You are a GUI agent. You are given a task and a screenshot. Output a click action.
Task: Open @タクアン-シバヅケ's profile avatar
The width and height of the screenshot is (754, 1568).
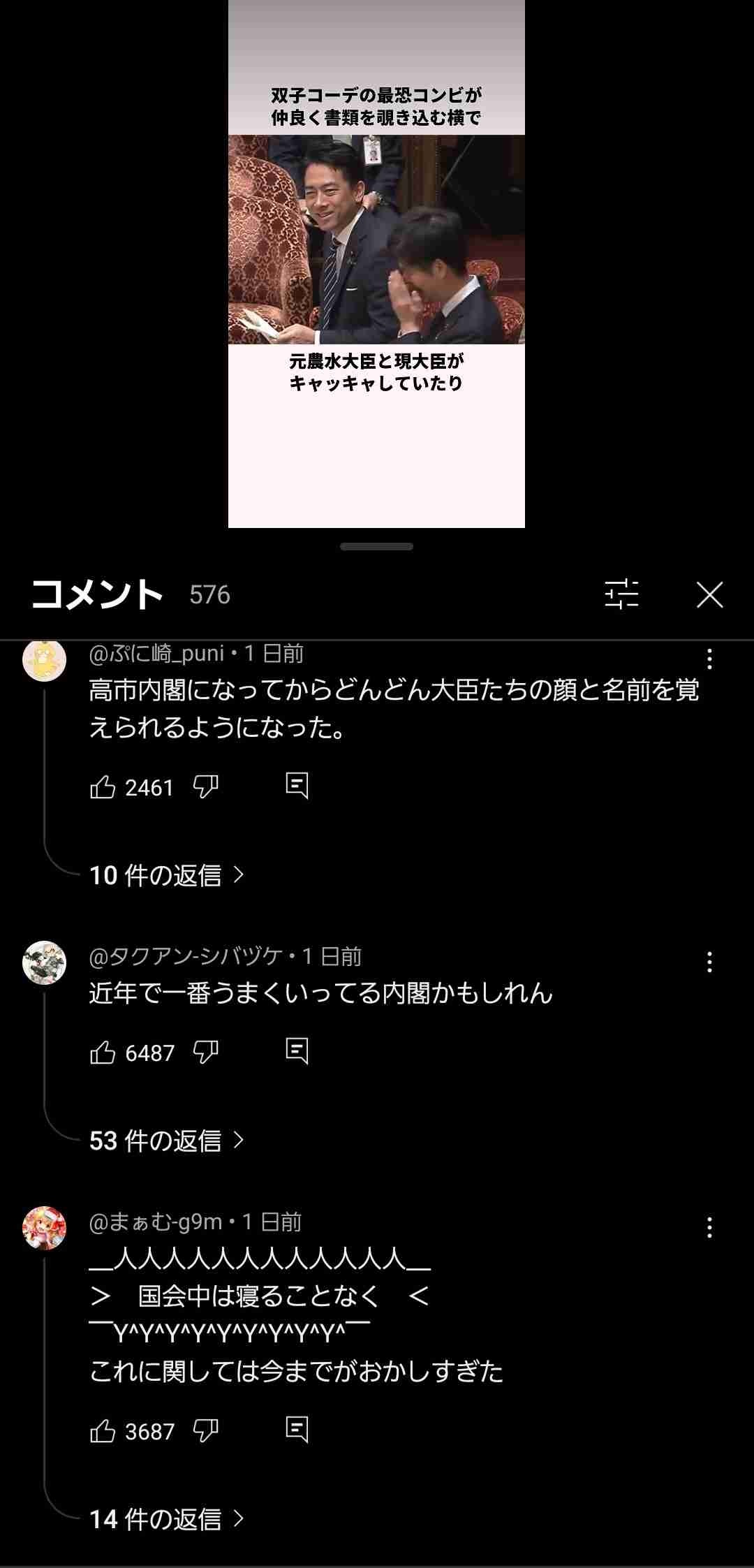[x=44, y=962]
